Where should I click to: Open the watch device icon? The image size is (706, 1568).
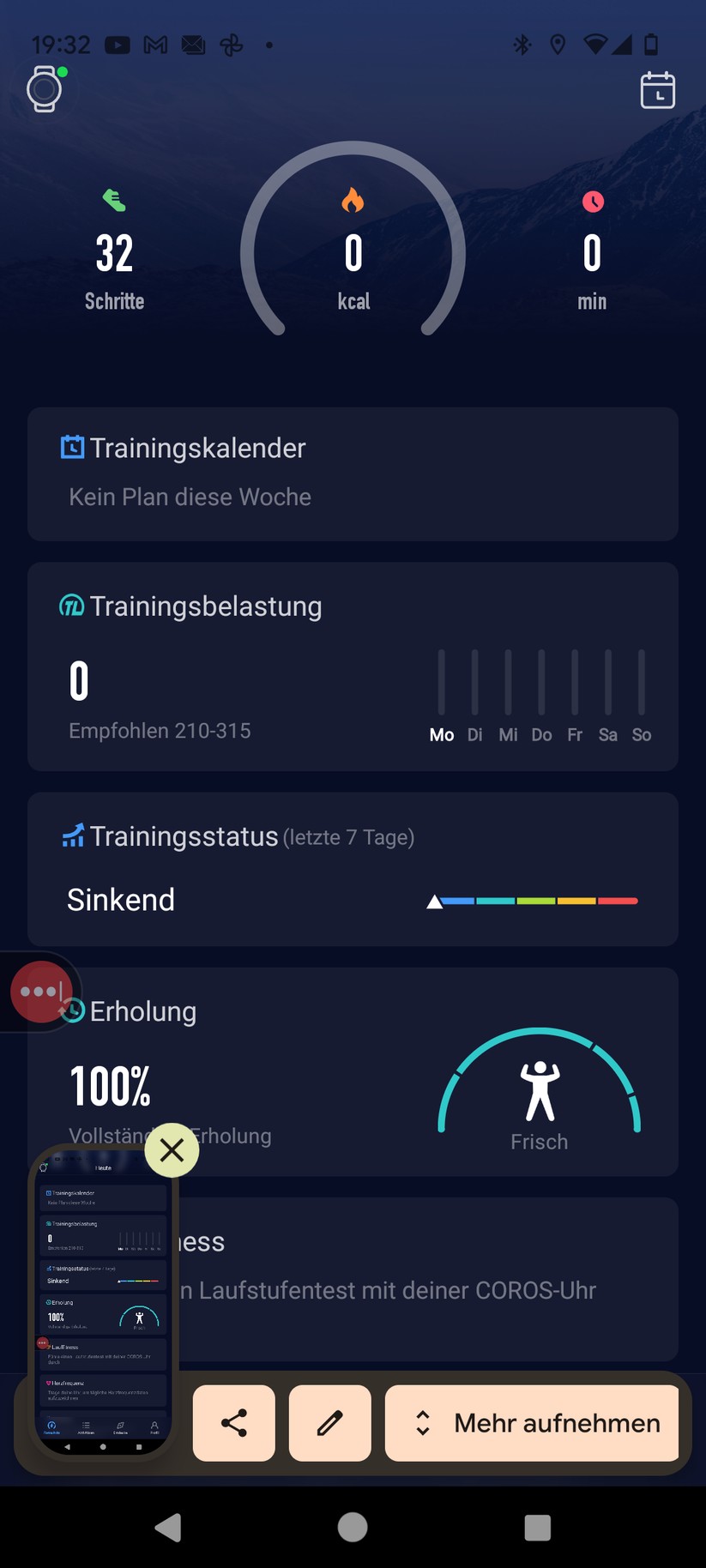tap(45, 89)
